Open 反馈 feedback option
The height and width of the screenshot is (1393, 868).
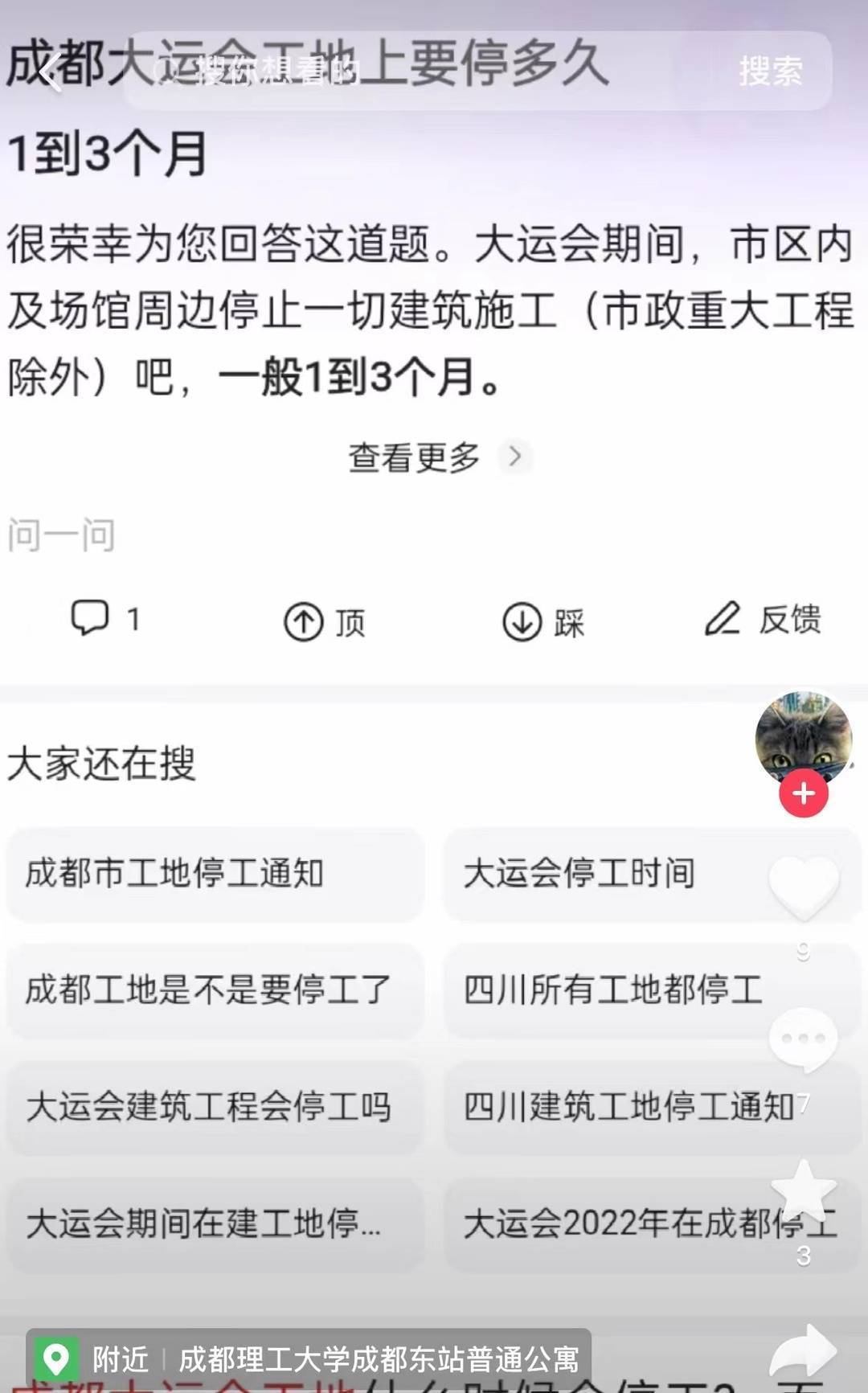763,620
